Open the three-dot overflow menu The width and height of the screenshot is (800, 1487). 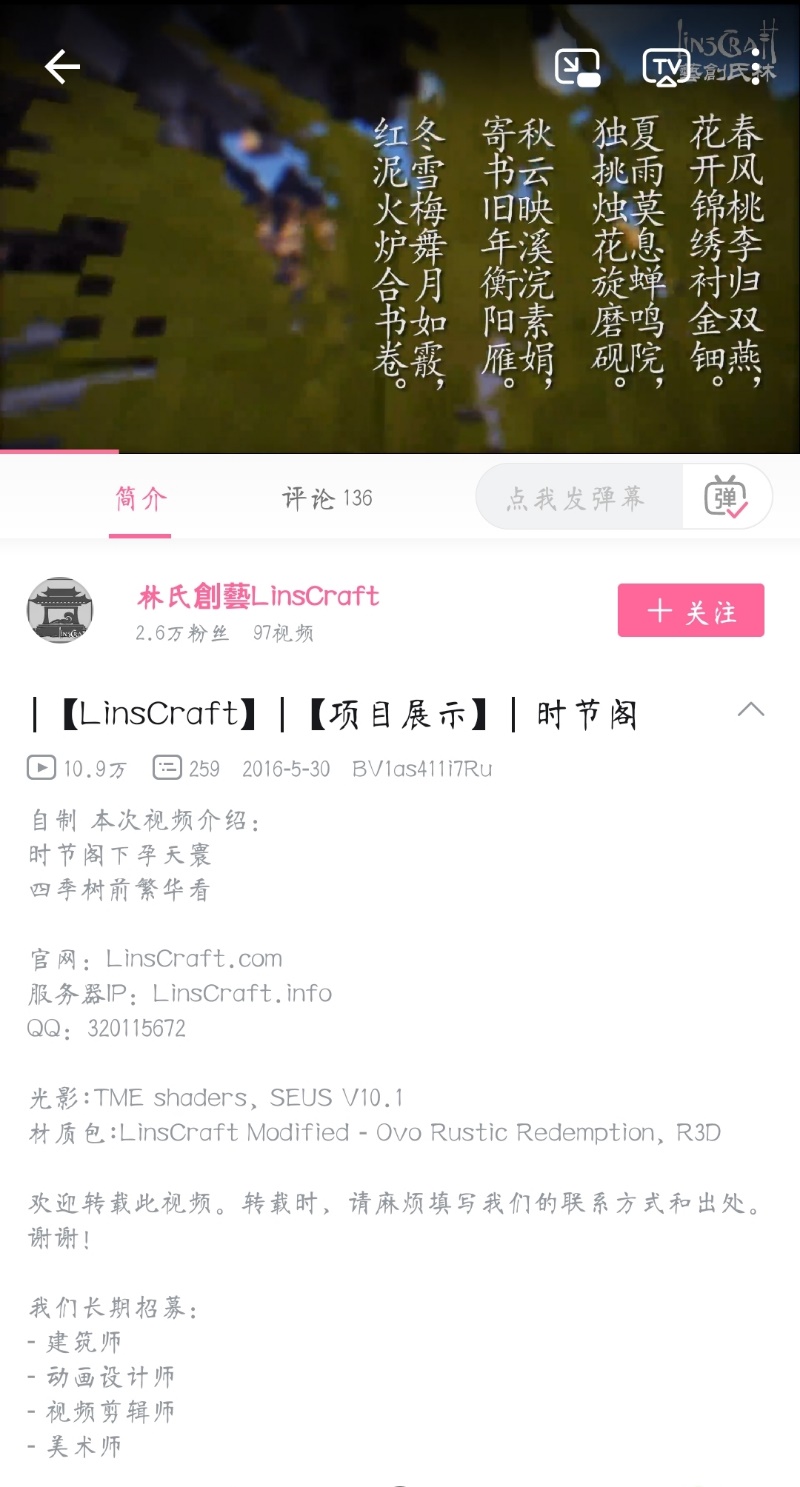pyautogui.click(x=757, y=67)
